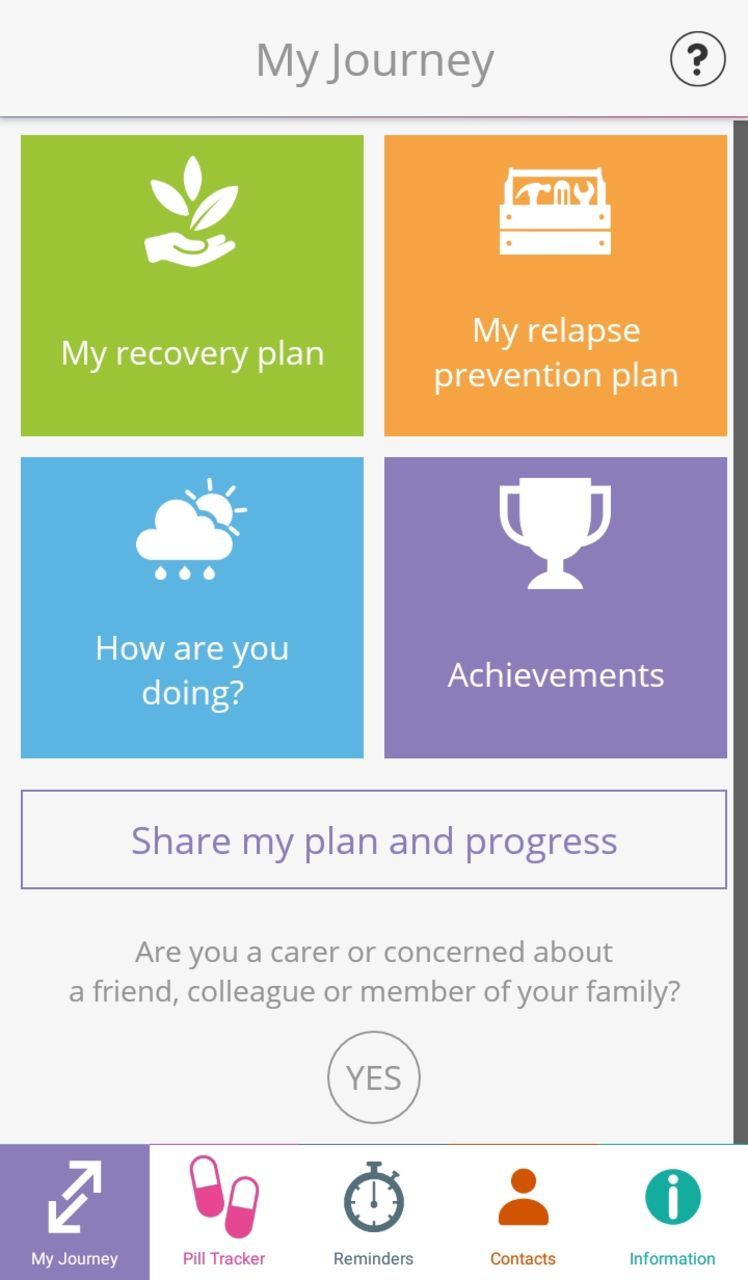Open My recovery plan tile

192,286
